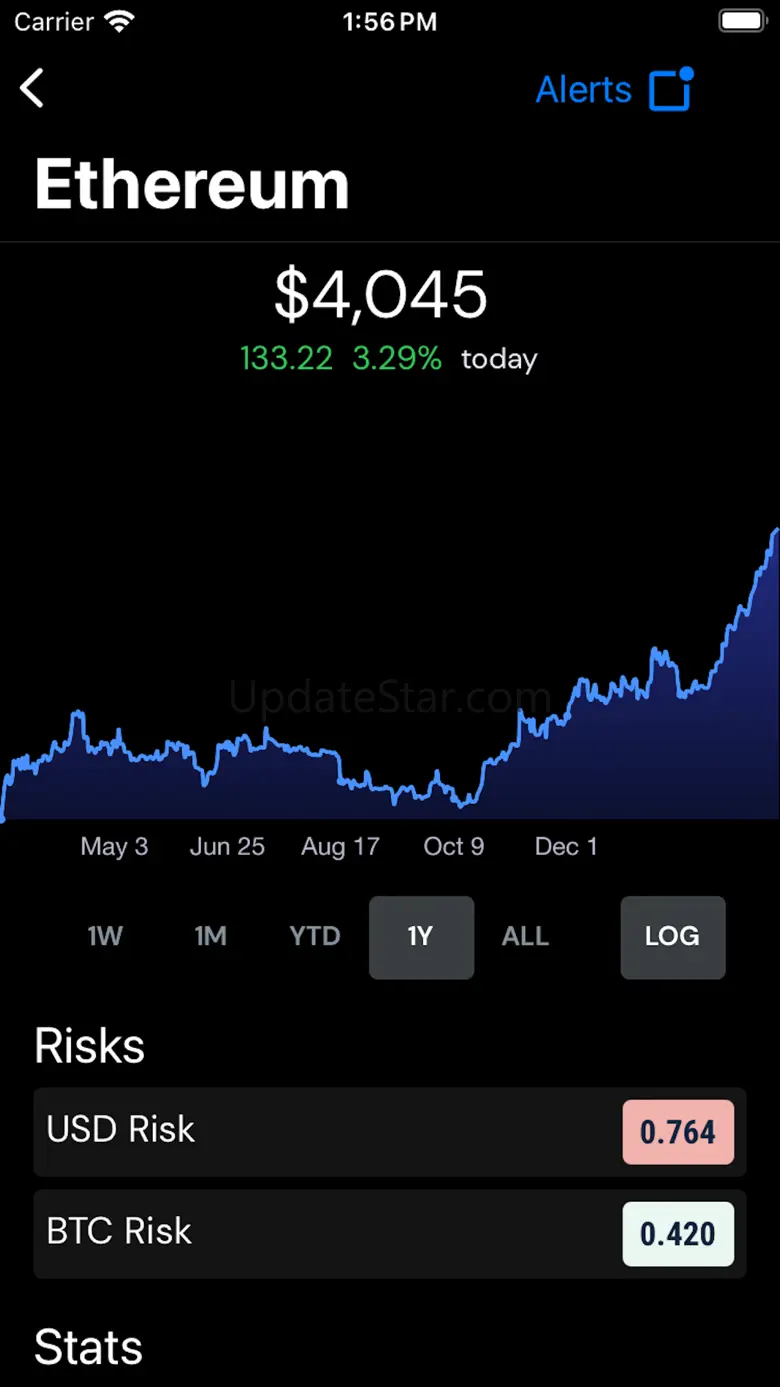Screen dimensions: 780x1387
Task: View ALL price history
Action: (525, 937)
